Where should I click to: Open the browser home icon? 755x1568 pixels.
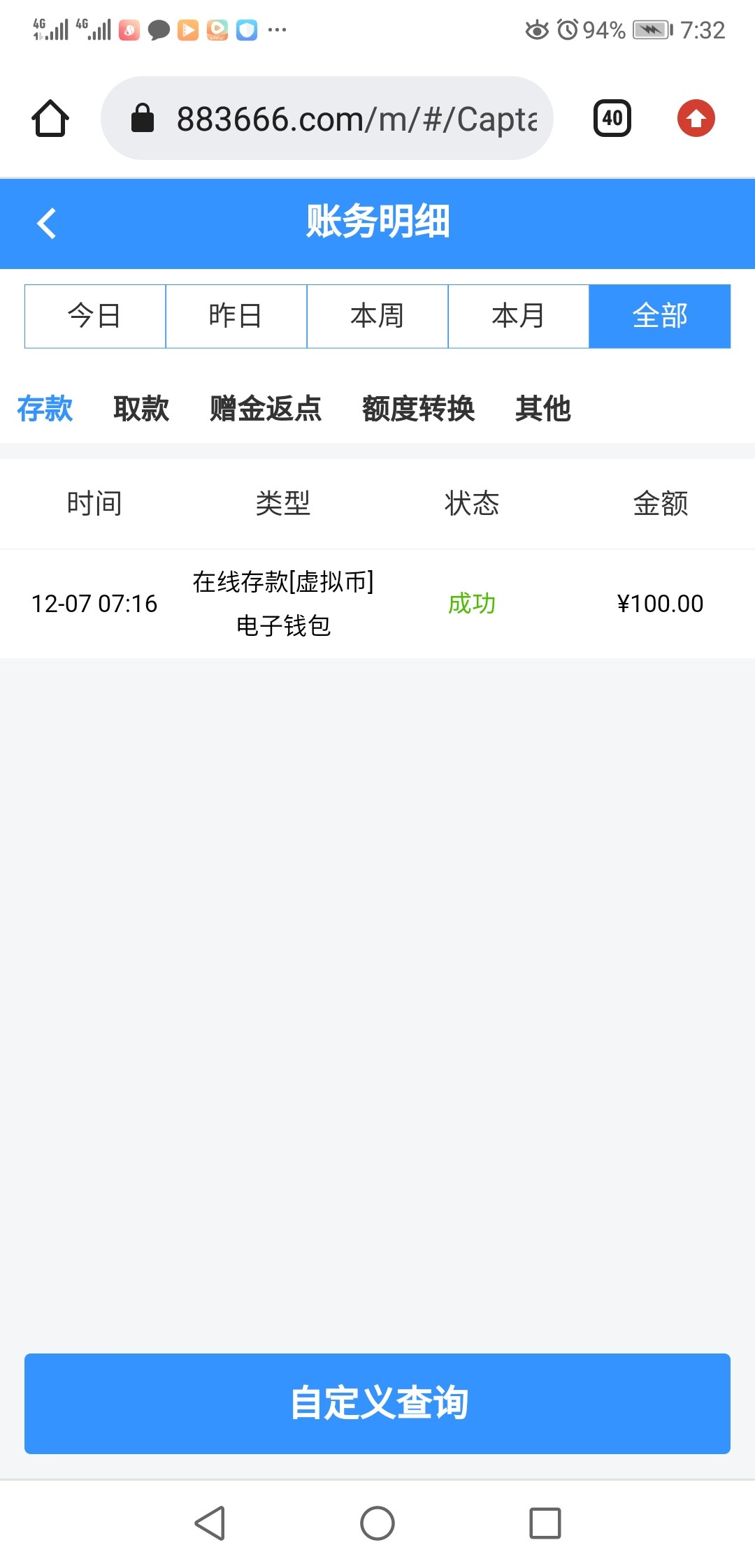(50, 117)
